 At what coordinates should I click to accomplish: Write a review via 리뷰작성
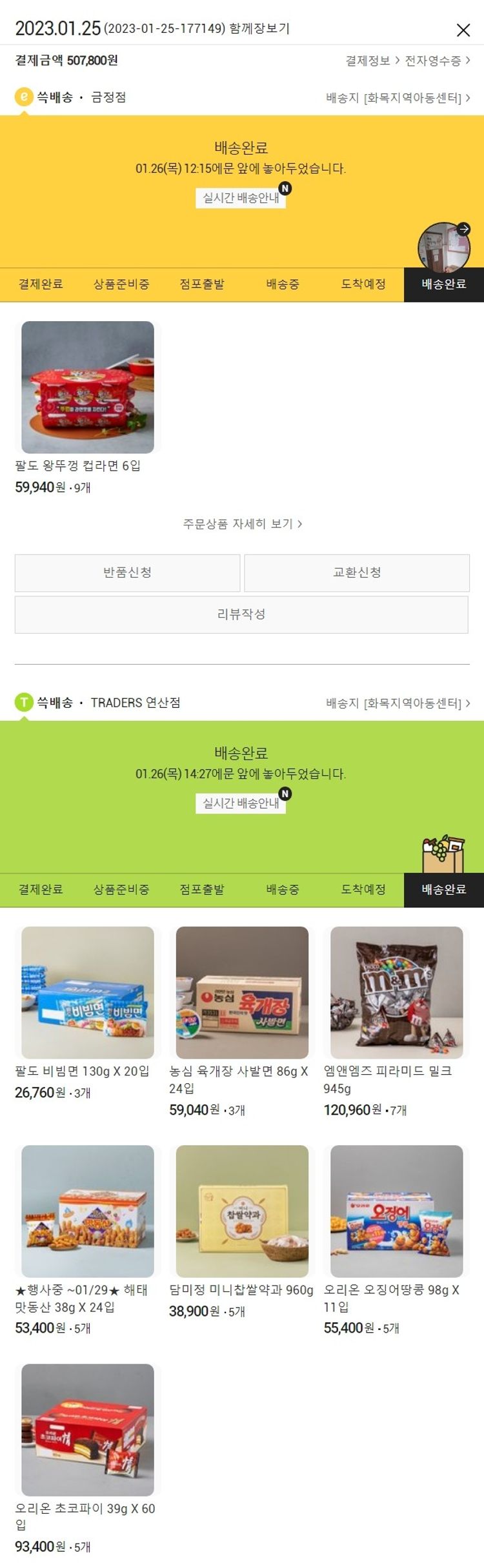tap(241, 614)
